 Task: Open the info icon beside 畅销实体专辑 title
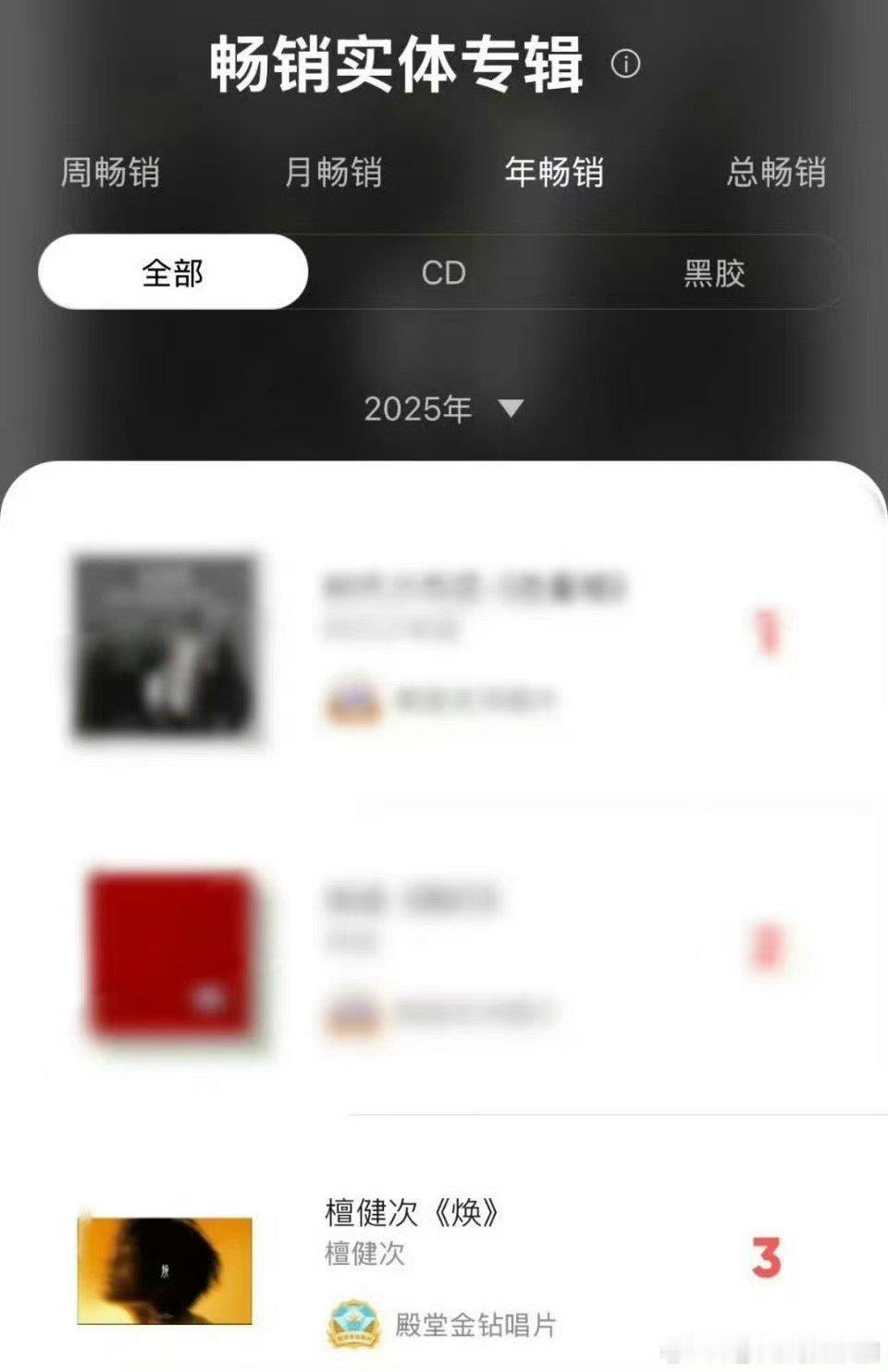[627, 65]
